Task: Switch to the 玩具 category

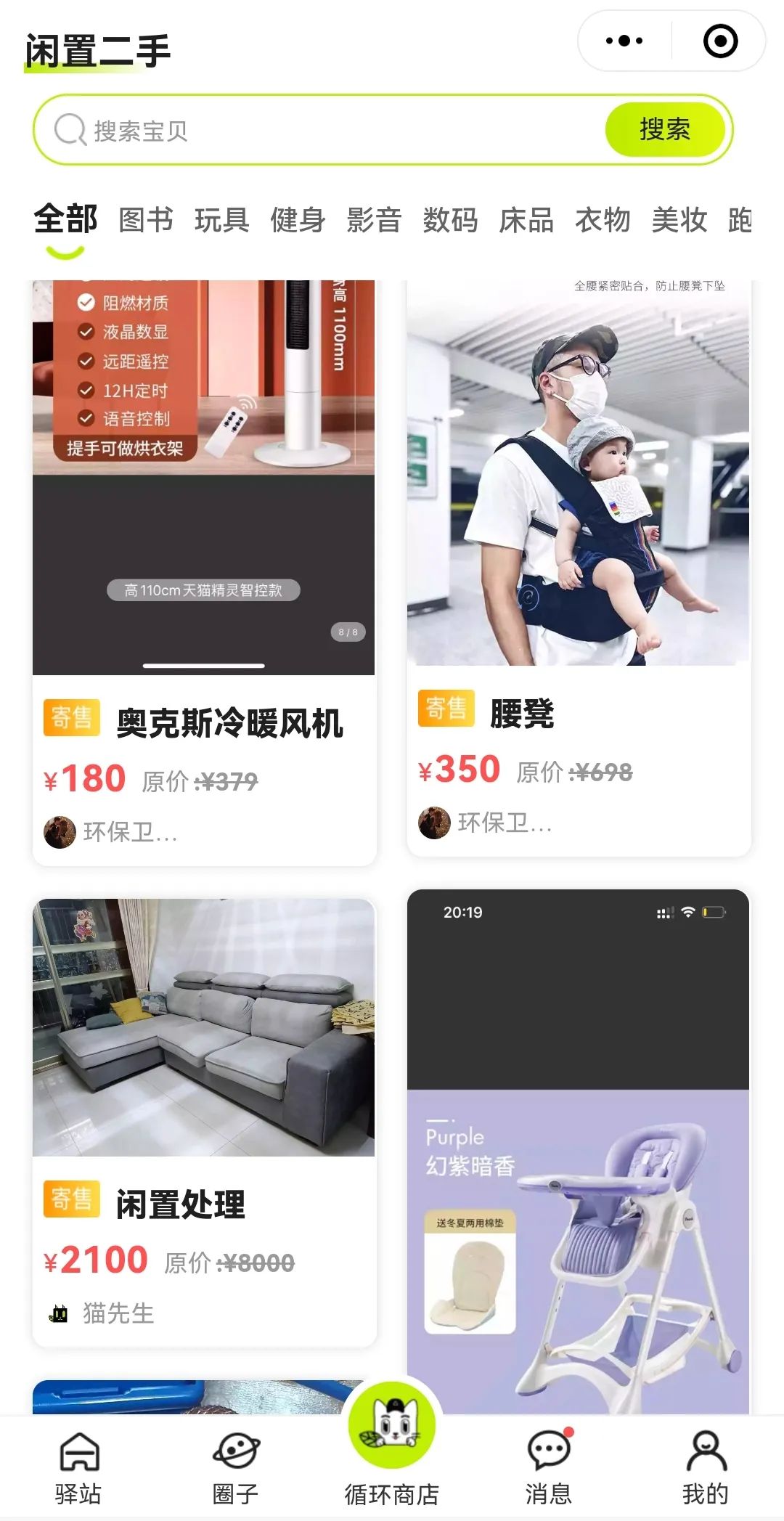Action: pos(222,220)
